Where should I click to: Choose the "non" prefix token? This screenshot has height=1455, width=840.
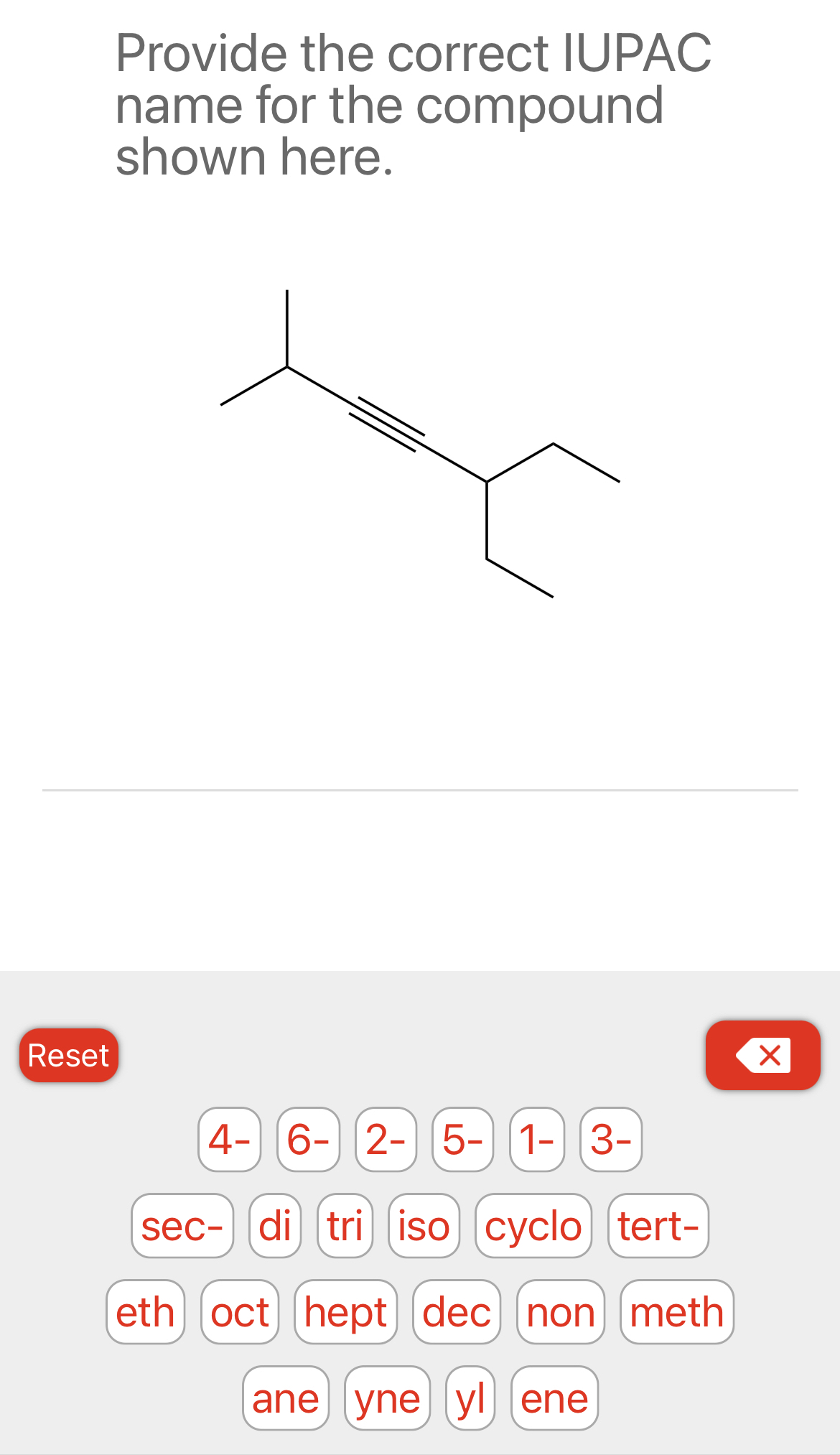[561, 1313]
